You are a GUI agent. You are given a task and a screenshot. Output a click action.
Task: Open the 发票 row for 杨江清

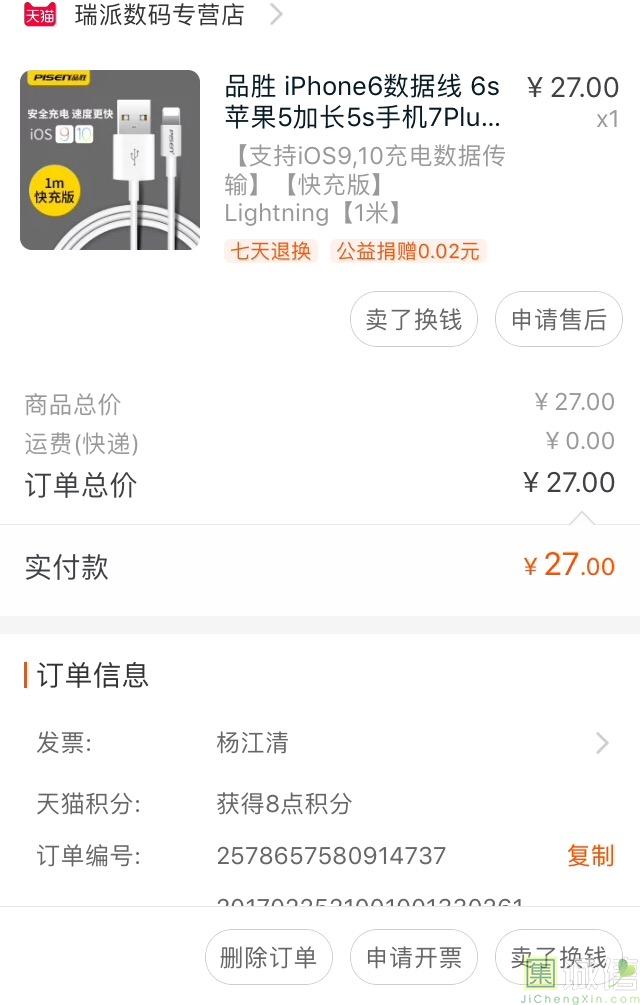coord(320,743)
